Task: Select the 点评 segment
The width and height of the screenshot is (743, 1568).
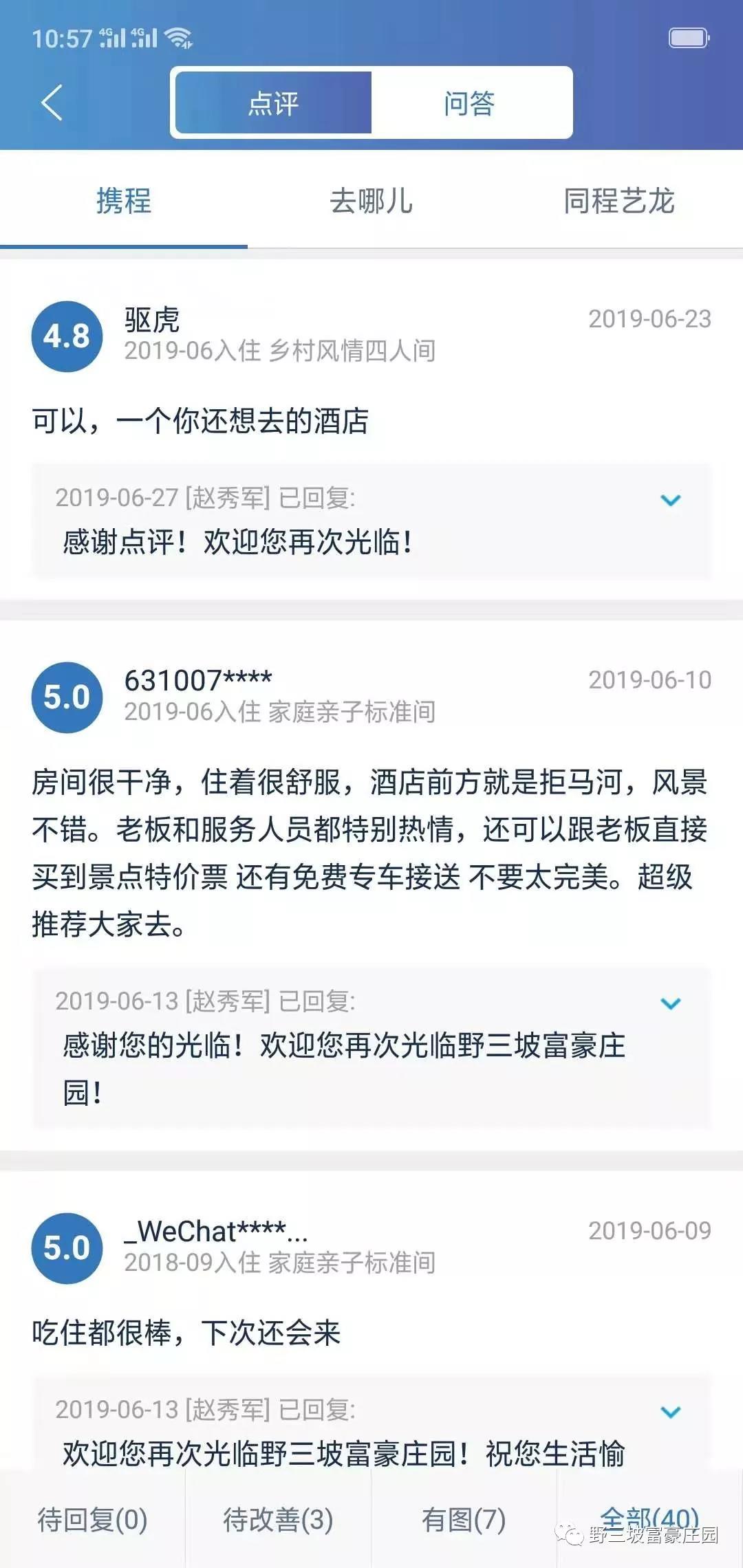Action: point(274,103)
